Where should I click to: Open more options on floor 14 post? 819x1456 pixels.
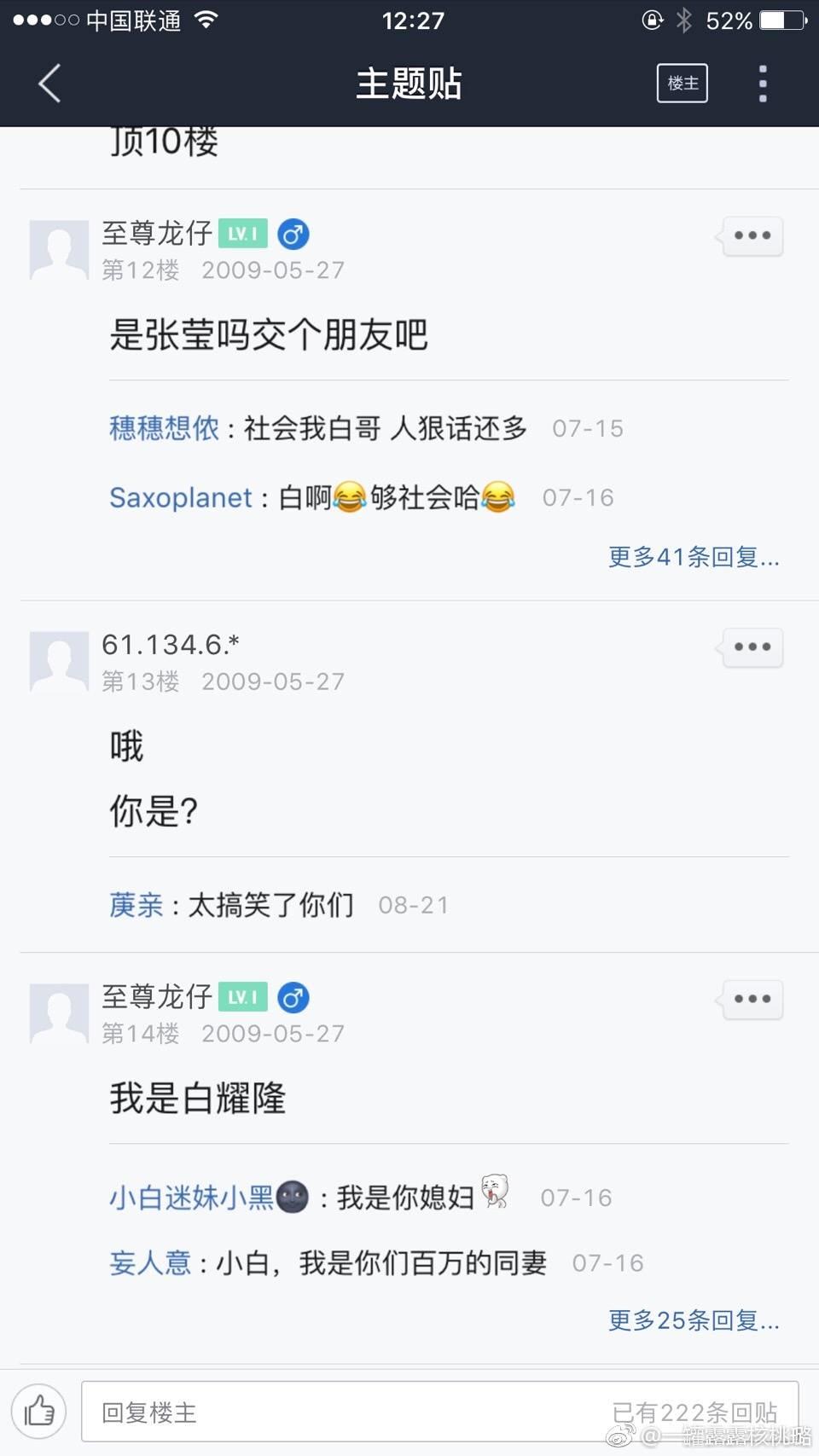[x=752, y=999]
